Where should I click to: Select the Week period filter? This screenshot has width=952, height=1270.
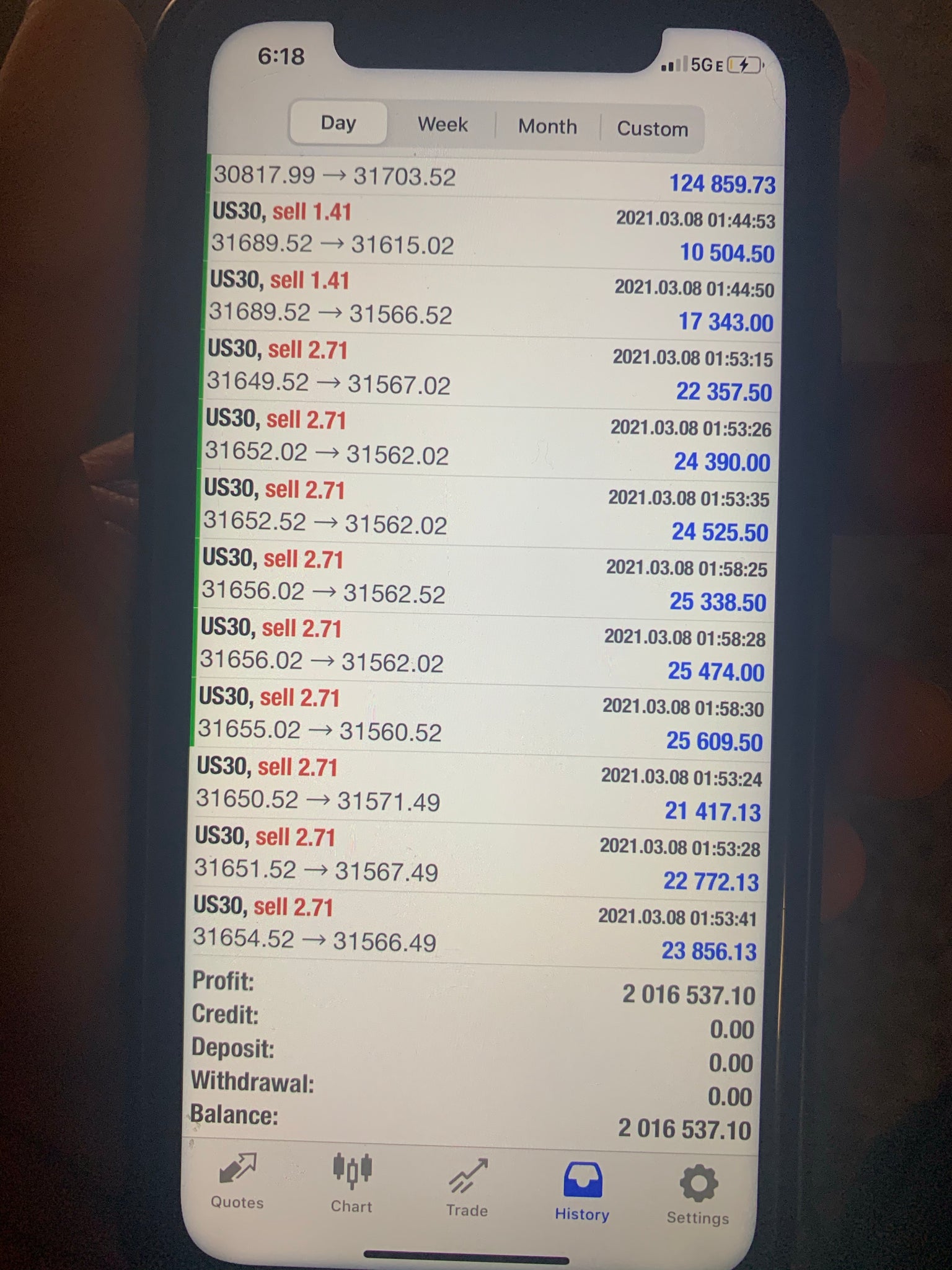(x=443, y=125)
